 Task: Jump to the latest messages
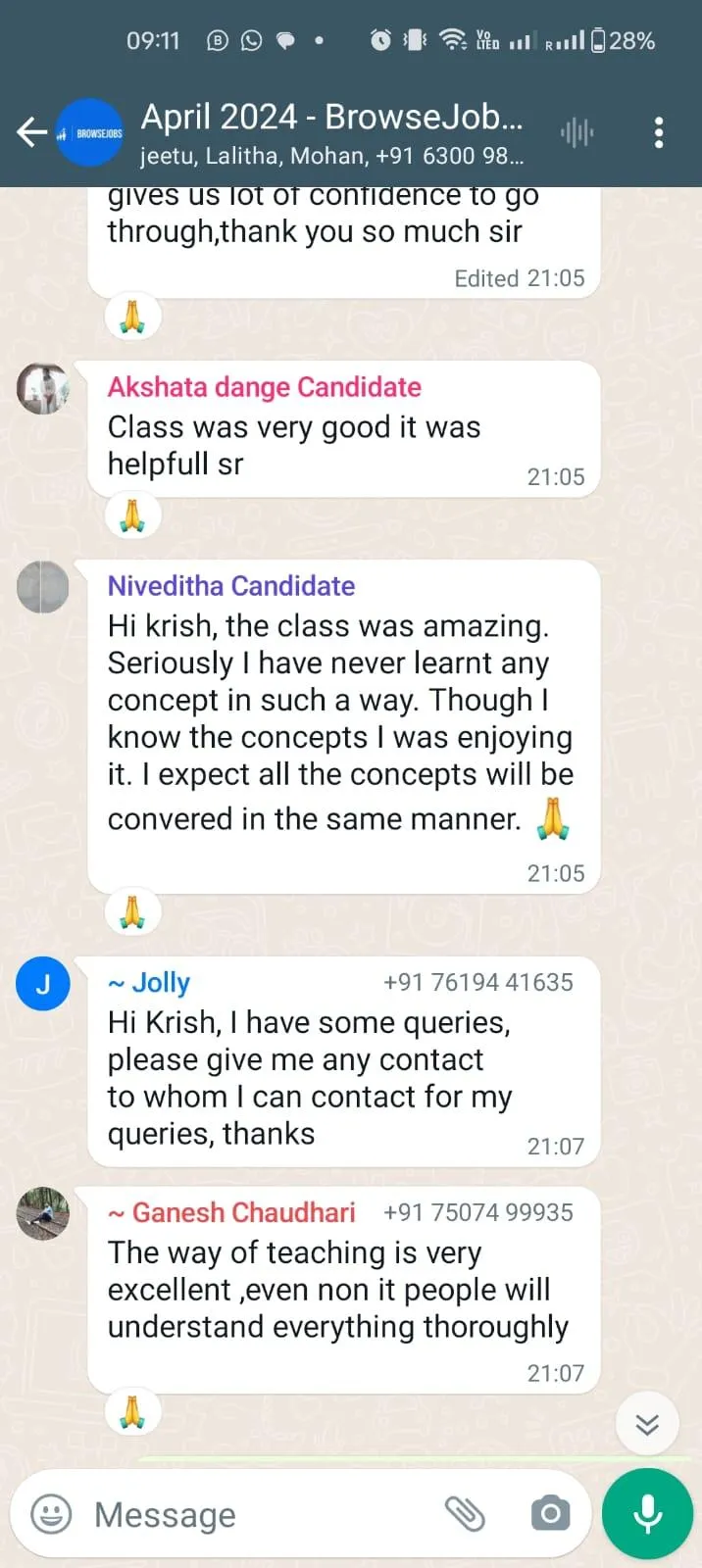(647, 1424)
